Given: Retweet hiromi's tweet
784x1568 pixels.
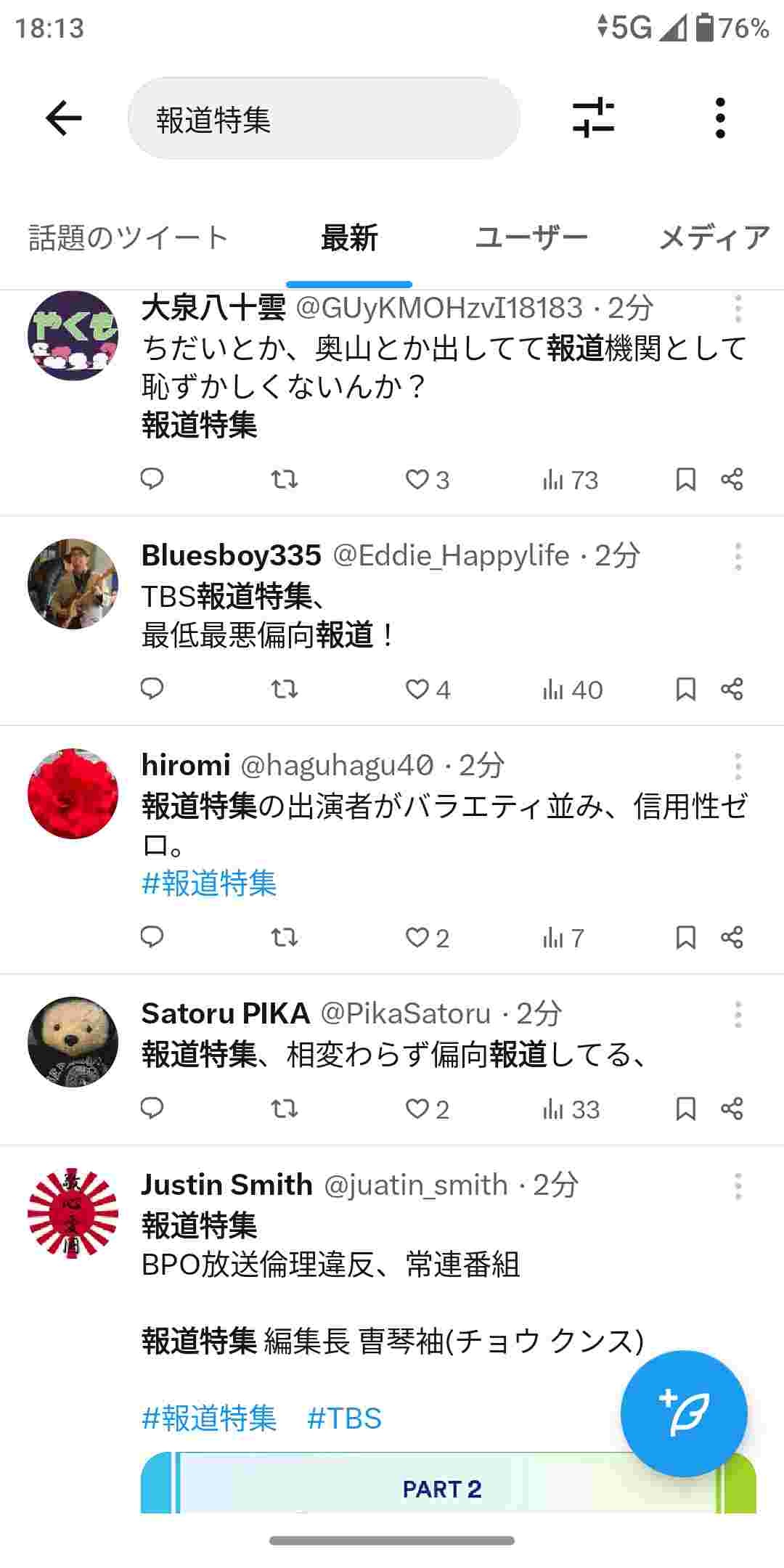Looking at the screenshot, I should [285, 937].
